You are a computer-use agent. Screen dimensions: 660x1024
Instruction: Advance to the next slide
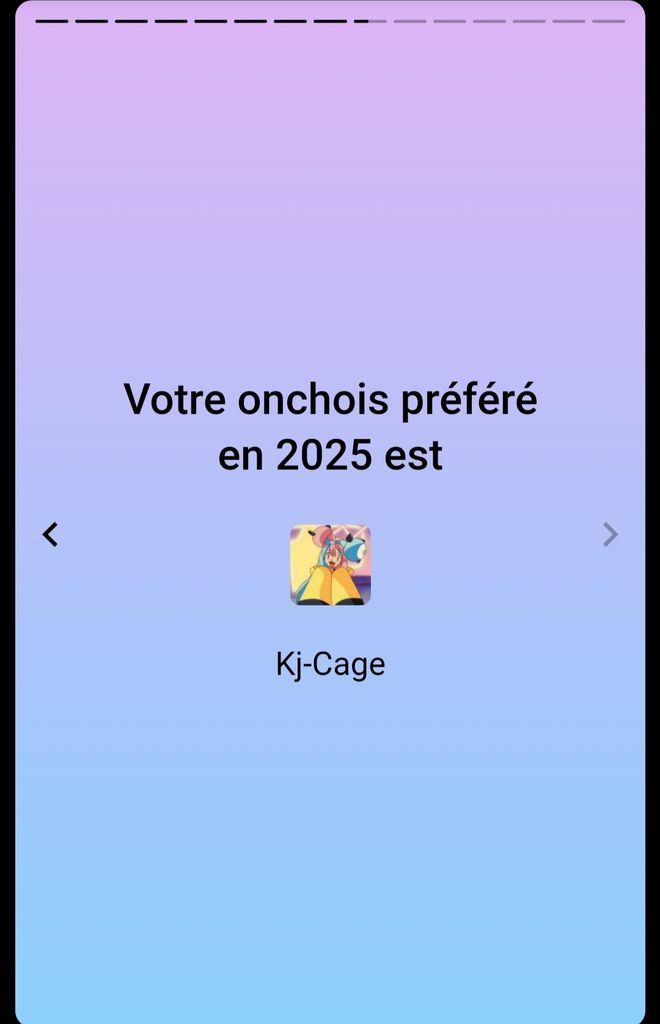pyautogui.click(x=610, y=535)
